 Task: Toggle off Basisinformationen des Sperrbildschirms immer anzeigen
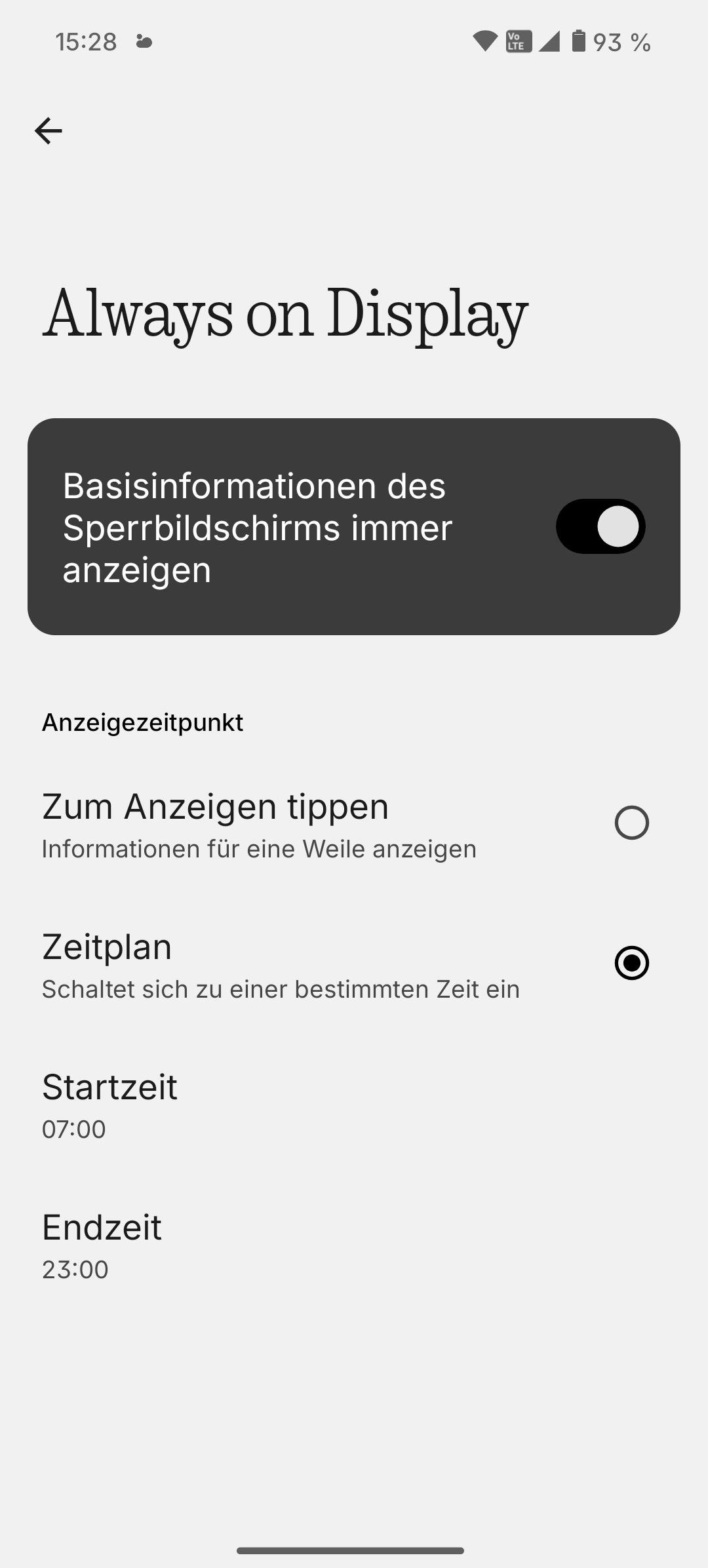600,526
